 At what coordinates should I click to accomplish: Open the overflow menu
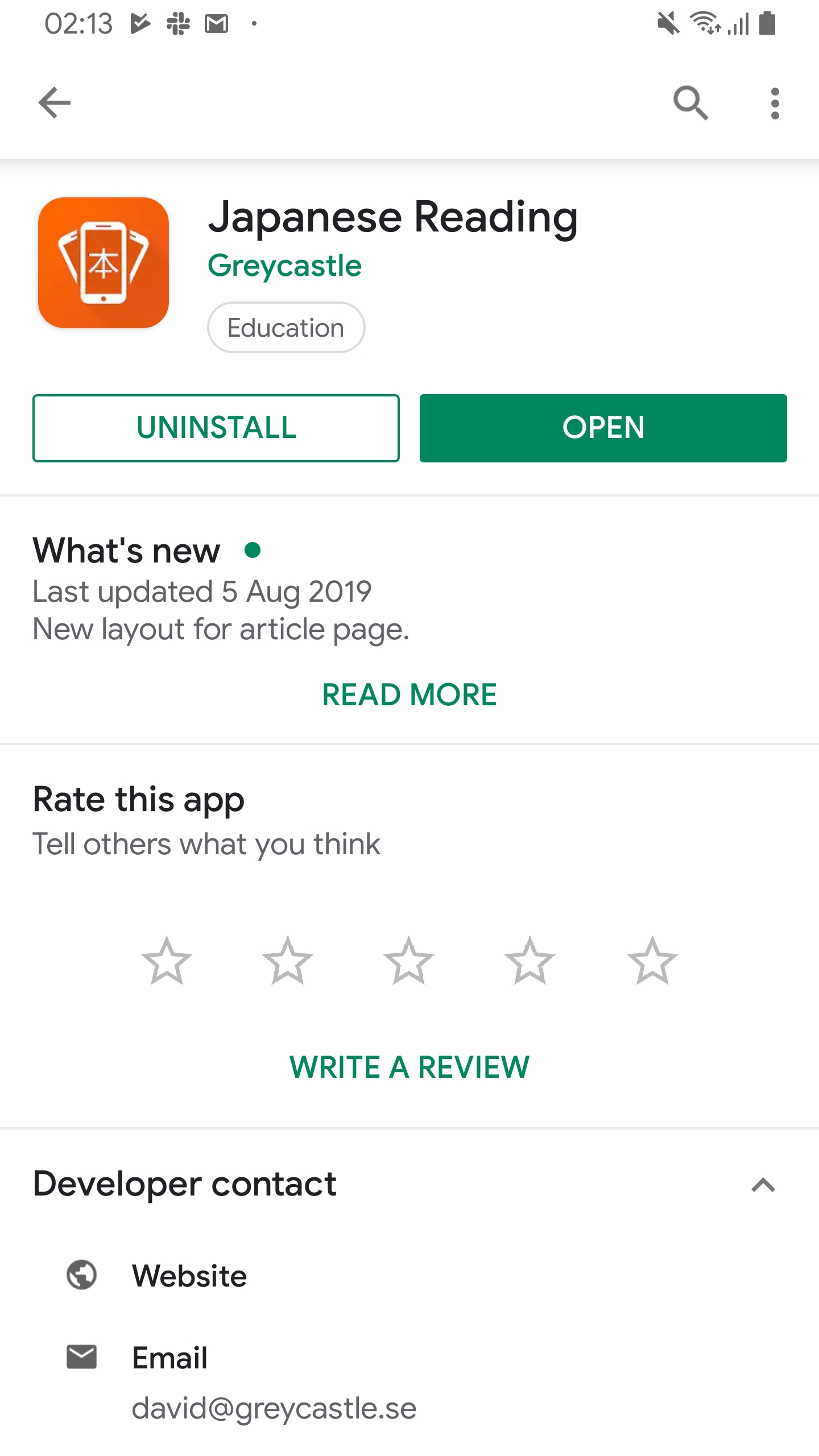click(775, 103)
